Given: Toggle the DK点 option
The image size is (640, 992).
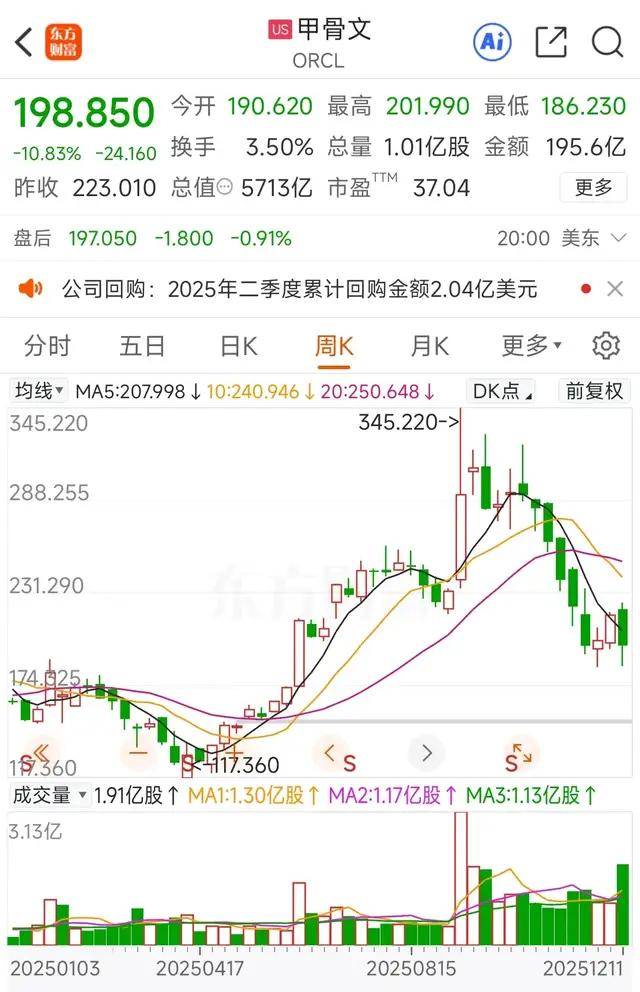Looking at the screenshot, I should point(502,391).
